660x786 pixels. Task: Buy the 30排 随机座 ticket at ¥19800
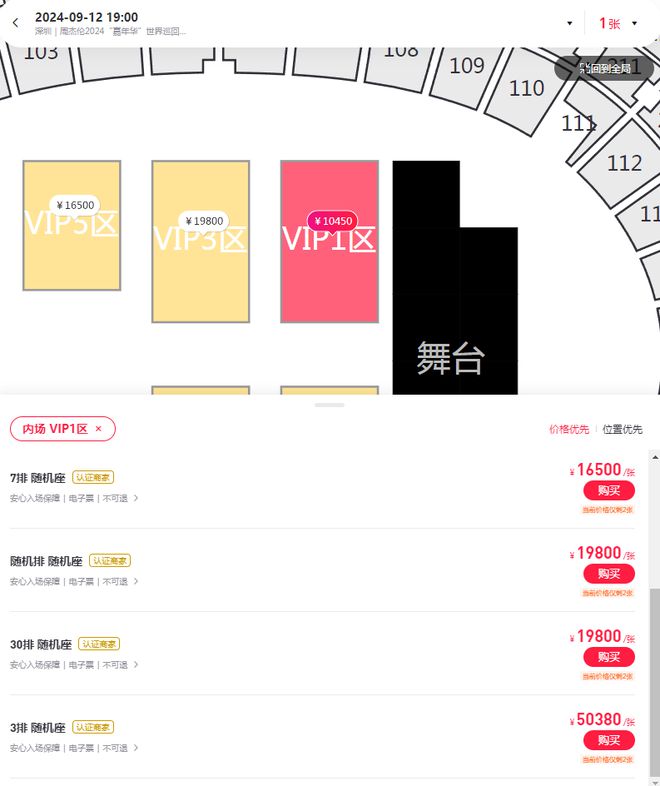pos(608,657)
